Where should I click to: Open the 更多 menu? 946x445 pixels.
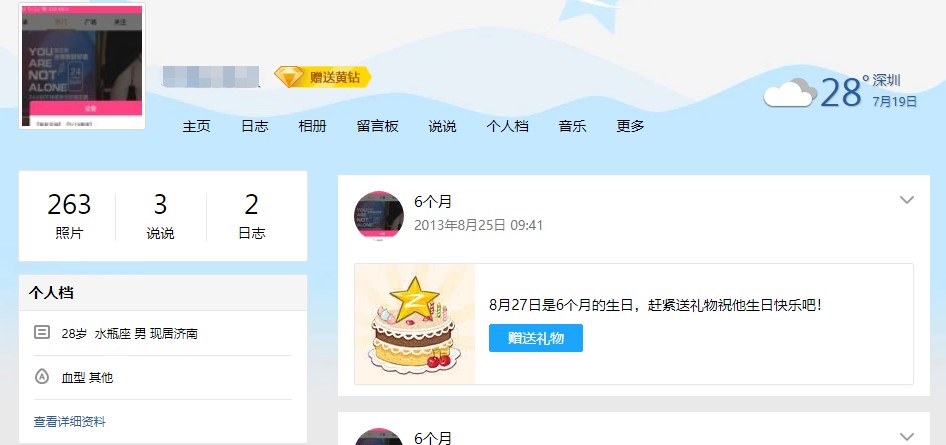tap(630, 126)
